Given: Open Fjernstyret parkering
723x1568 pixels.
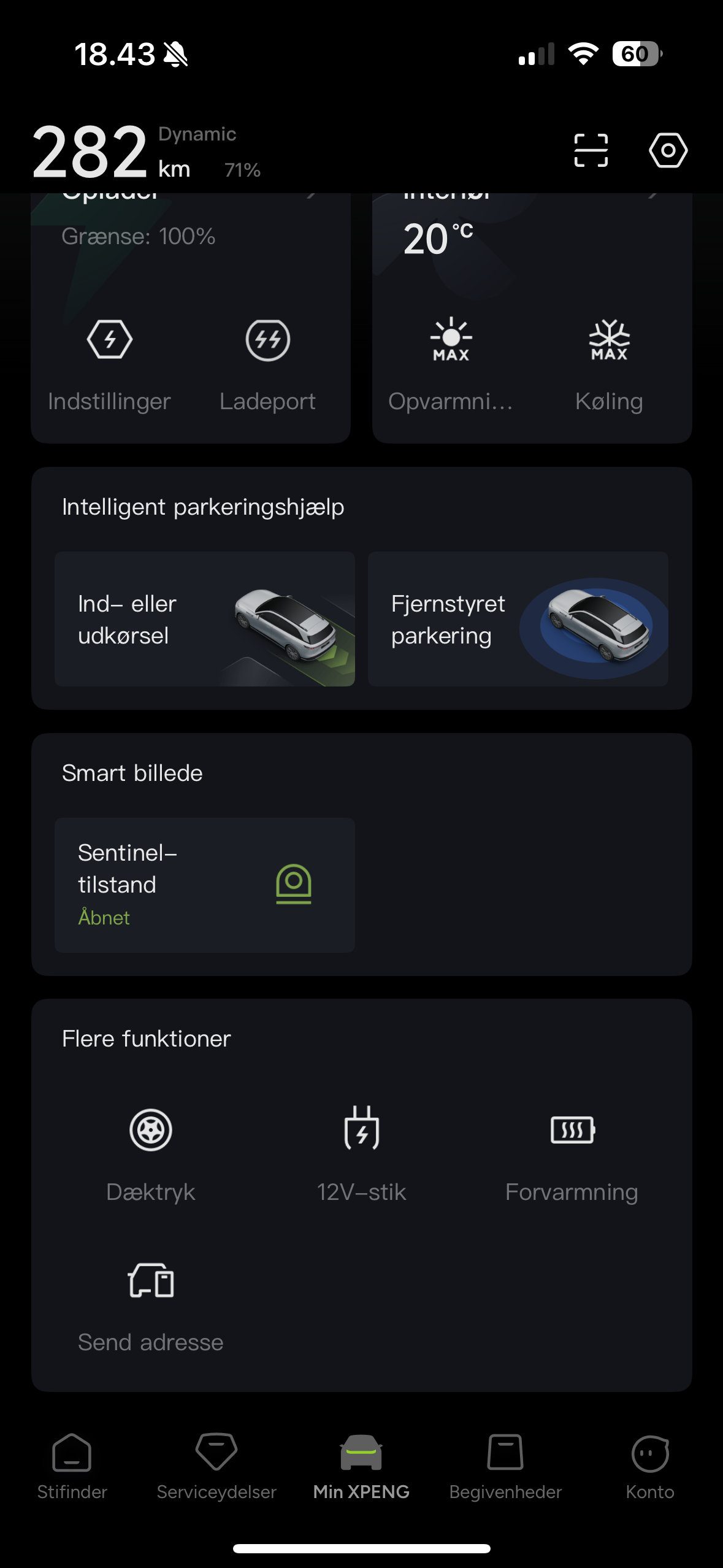Looking at the screenshot, I should tap(518, 618).
